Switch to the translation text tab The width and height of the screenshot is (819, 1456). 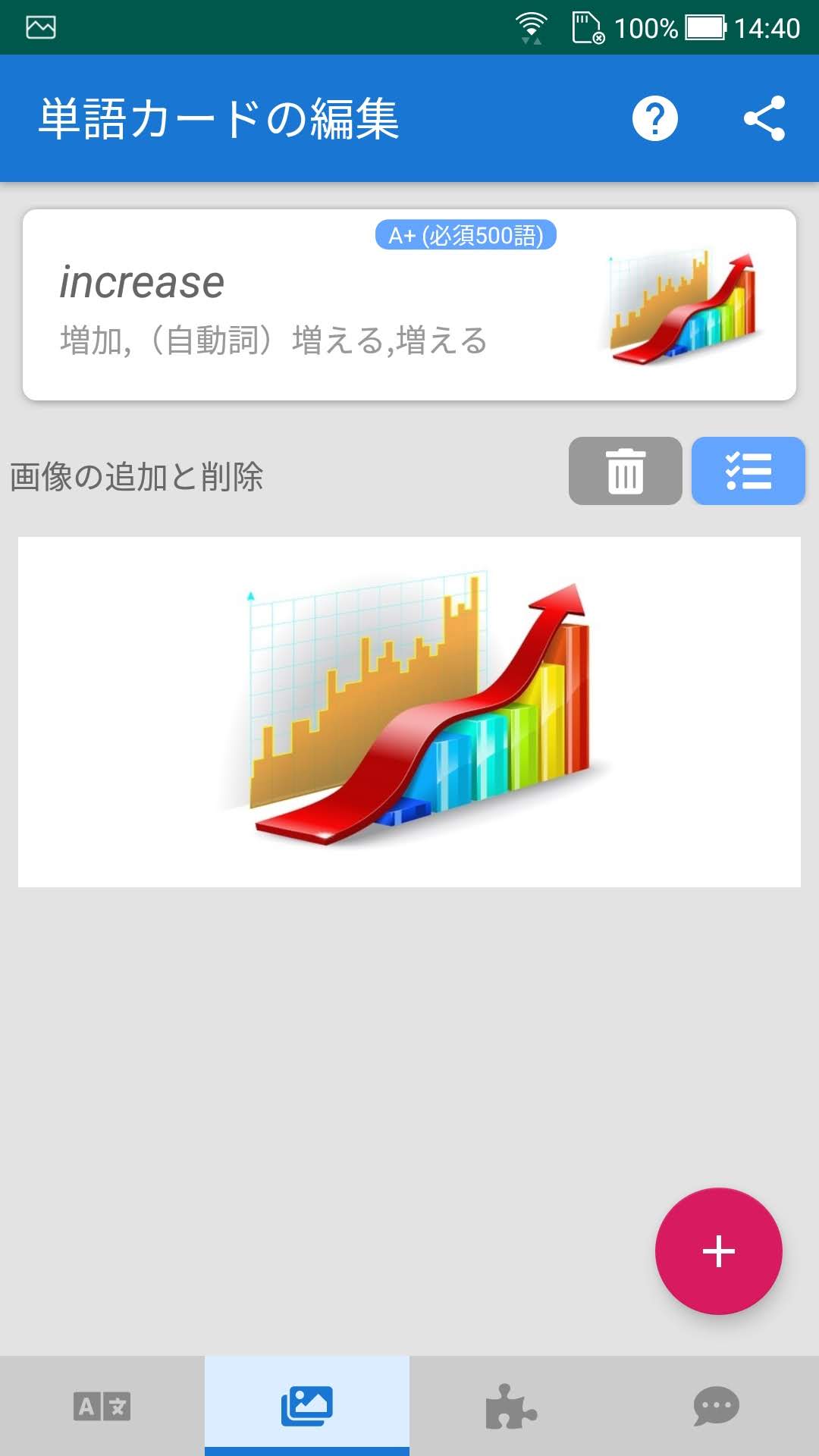102,1406
